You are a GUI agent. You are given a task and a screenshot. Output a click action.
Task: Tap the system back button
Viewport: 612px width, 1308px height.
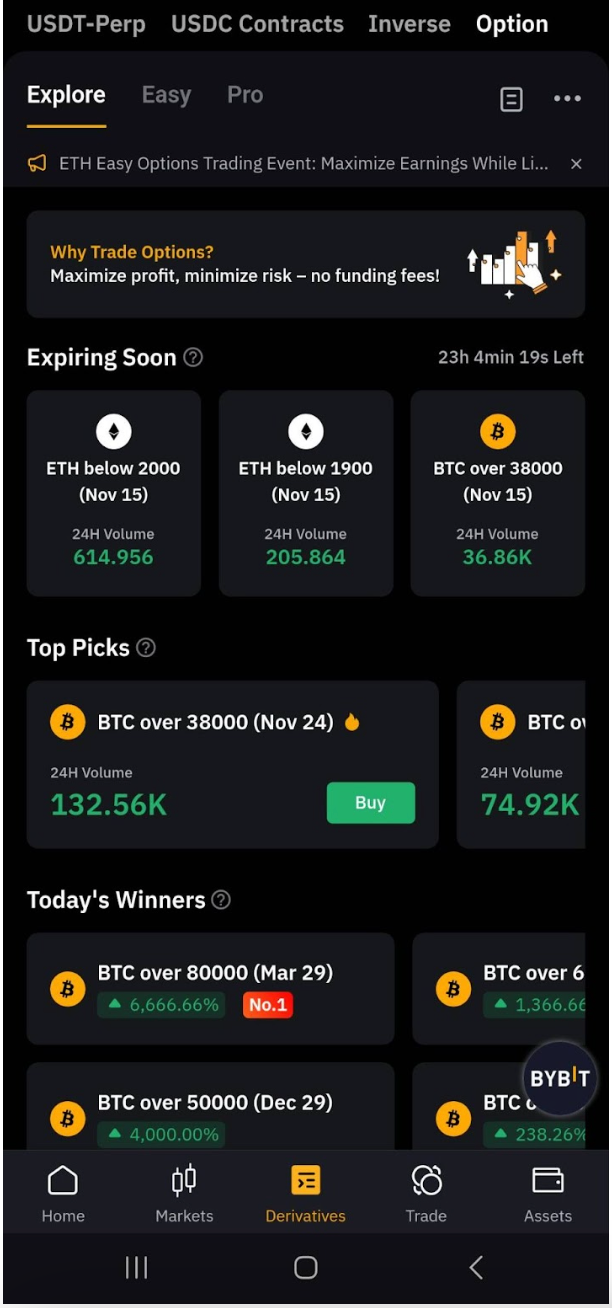pyautogui.click(x=476, y=1268)
